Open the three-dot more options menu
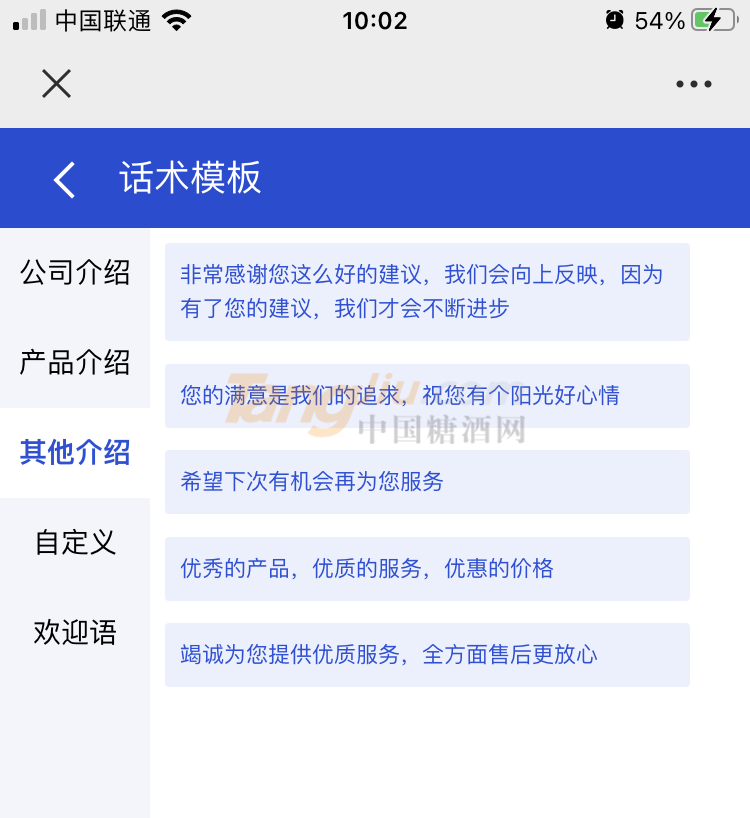This screenshot has height=818, width=750. point(693,84)
